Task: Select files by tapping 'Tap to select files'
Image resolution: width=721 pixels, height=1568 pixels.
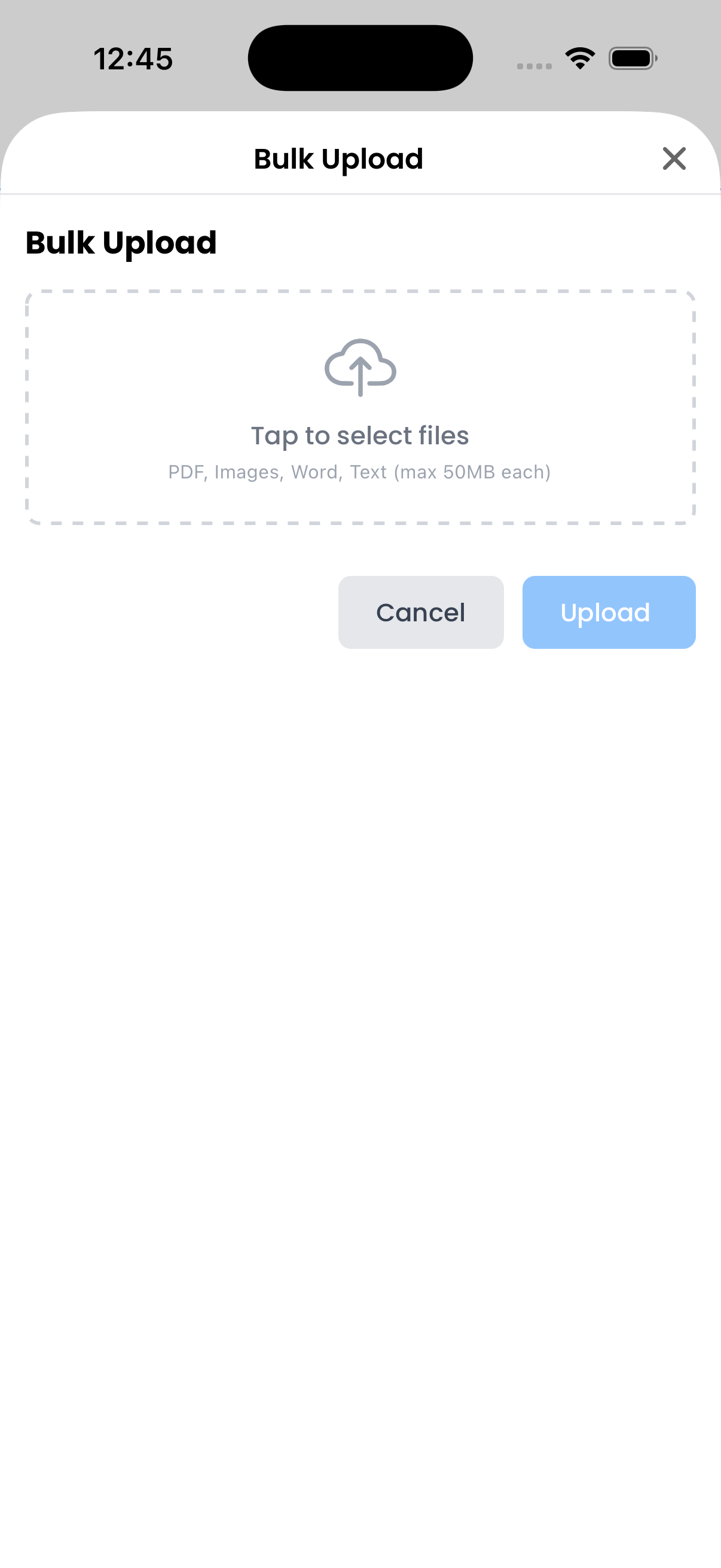Action: click(360, 435)
